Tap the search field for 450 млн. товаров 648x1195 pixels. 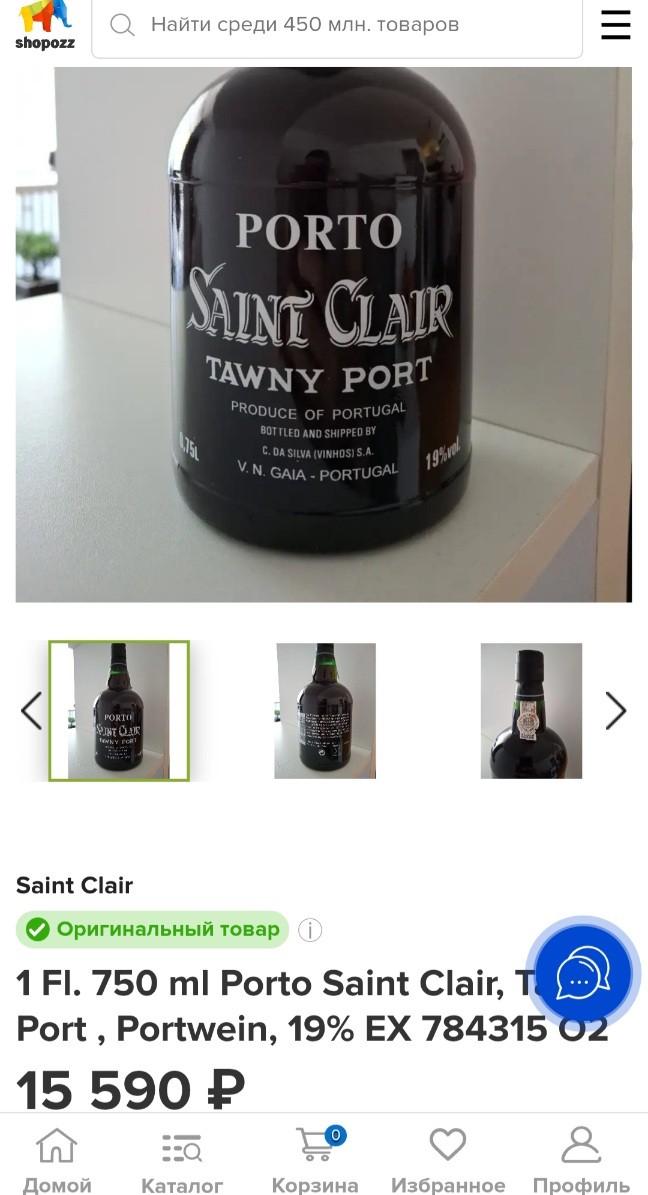point(336,25)
